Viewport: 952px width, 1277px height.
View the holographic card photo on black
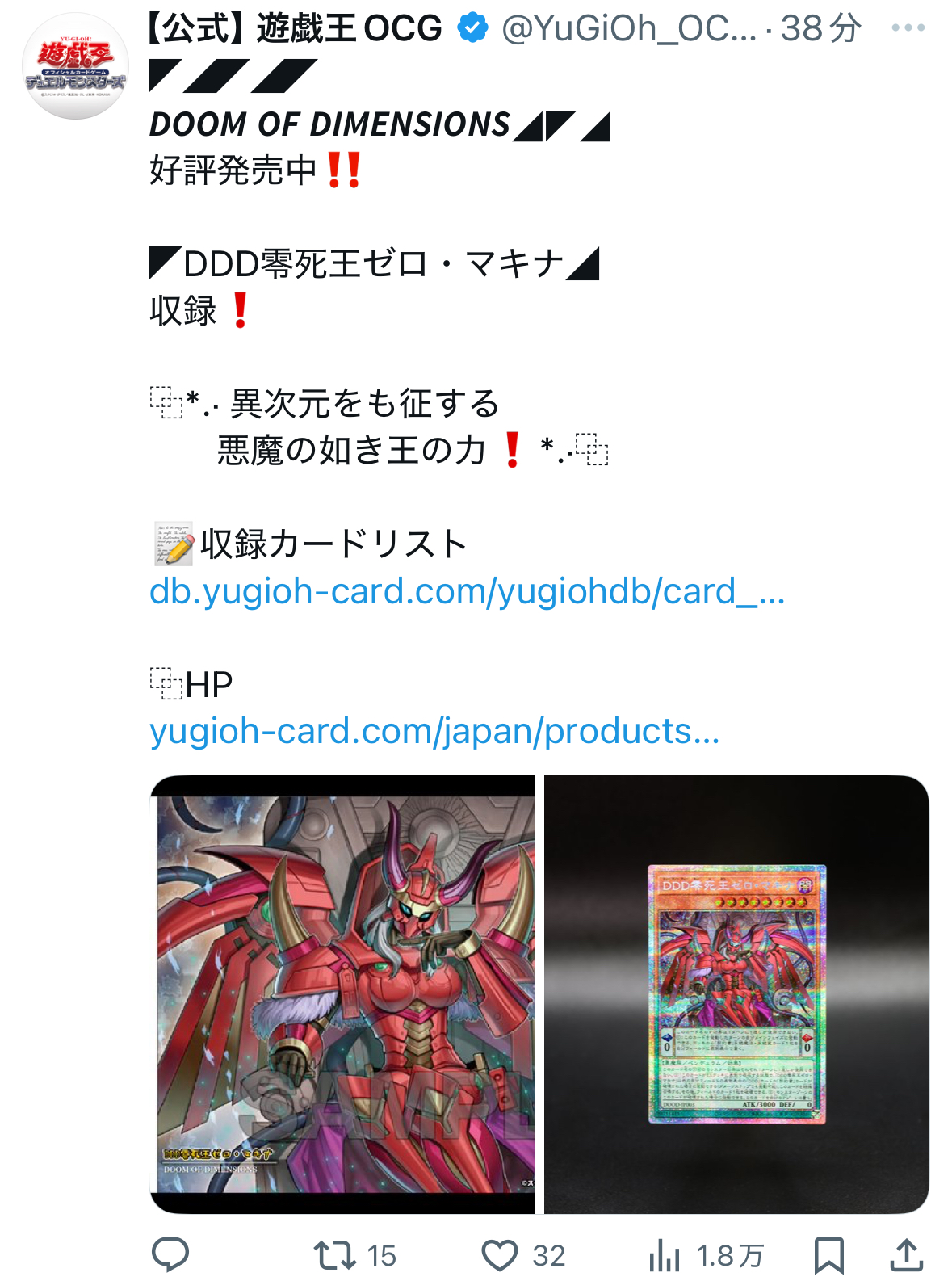click(x=736, y=993)
